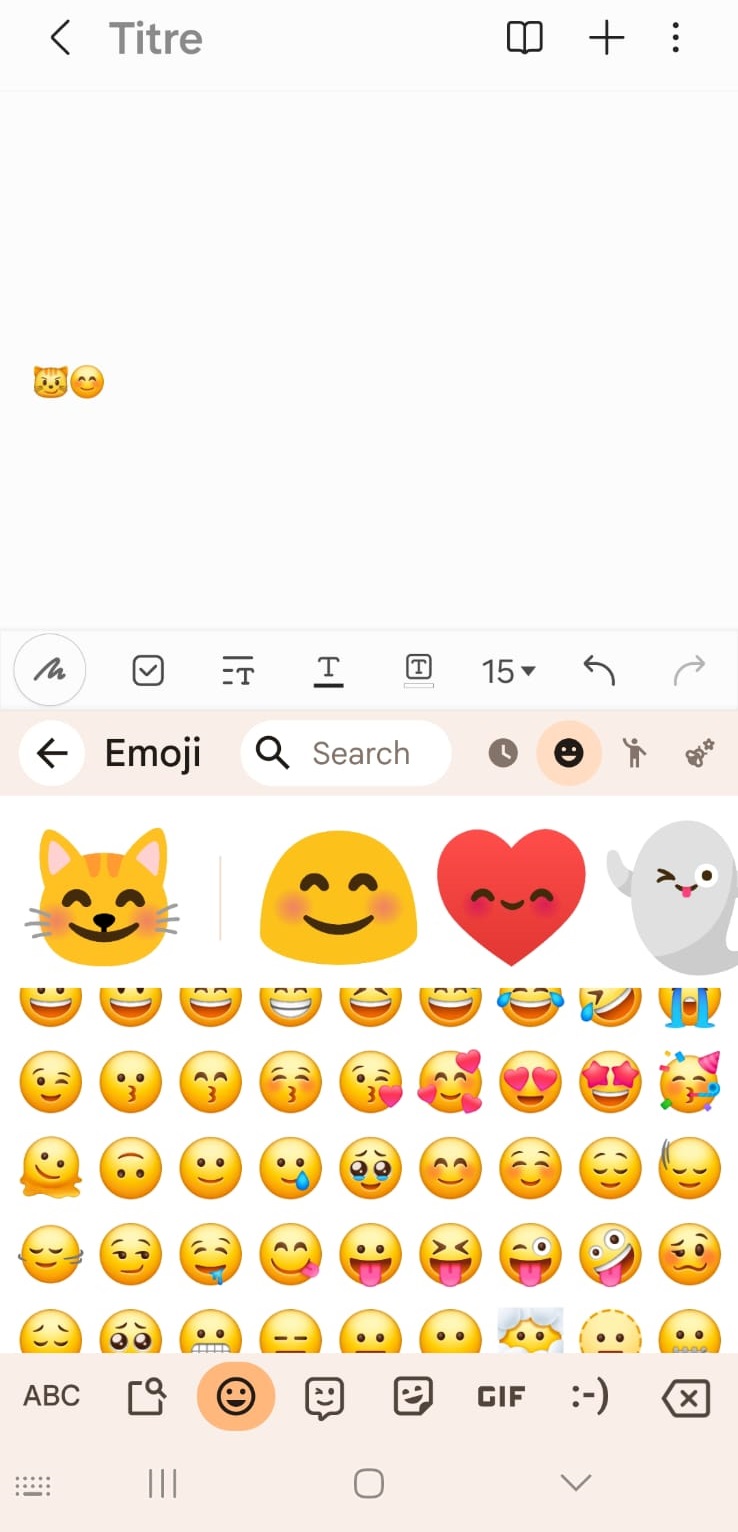Image resolution: width=738 pixels, height=1532 pixels.
Task: Undo the last action
Action: 599,670
